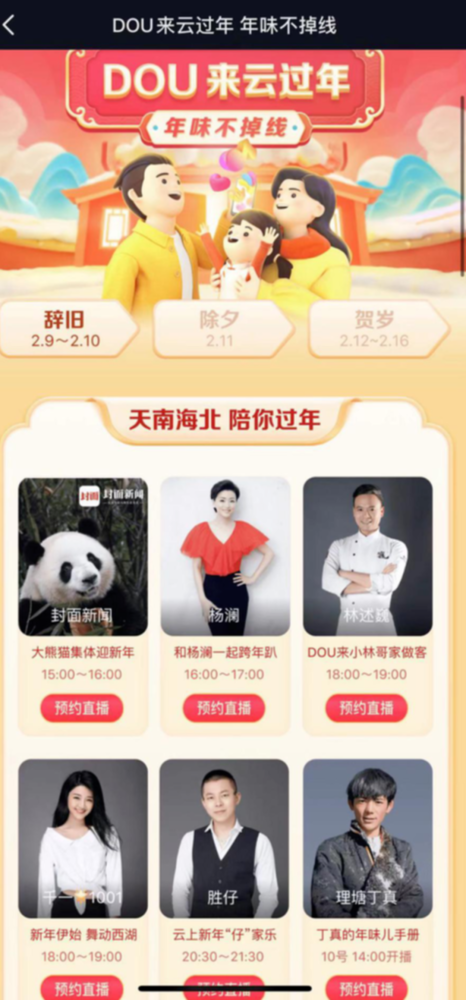466x1000 pixels.
Task: Reserve the 和杨澜一起跨年趴 livestream
Action: (224, 708)
